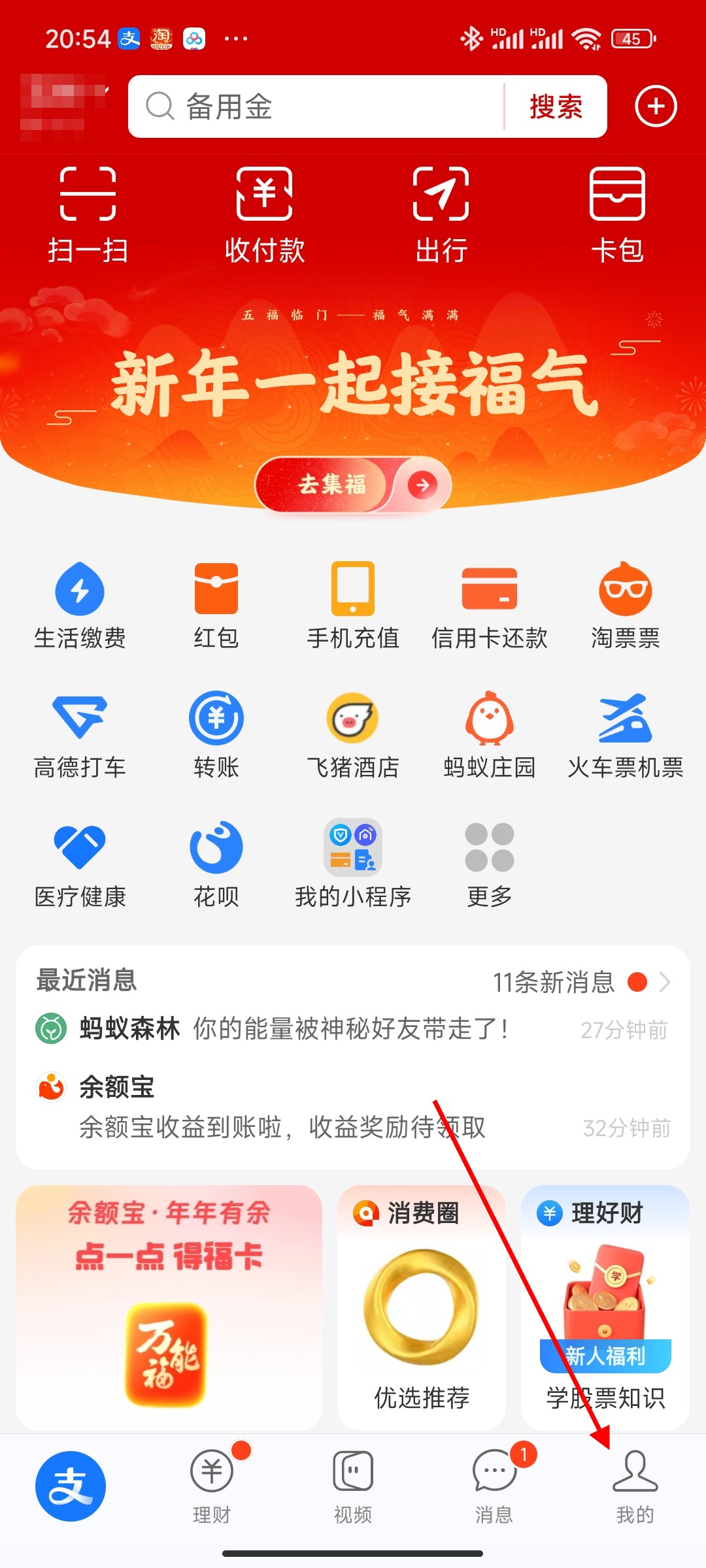
Task: Focus the 备用金 search field
Action: coord(320,106)
